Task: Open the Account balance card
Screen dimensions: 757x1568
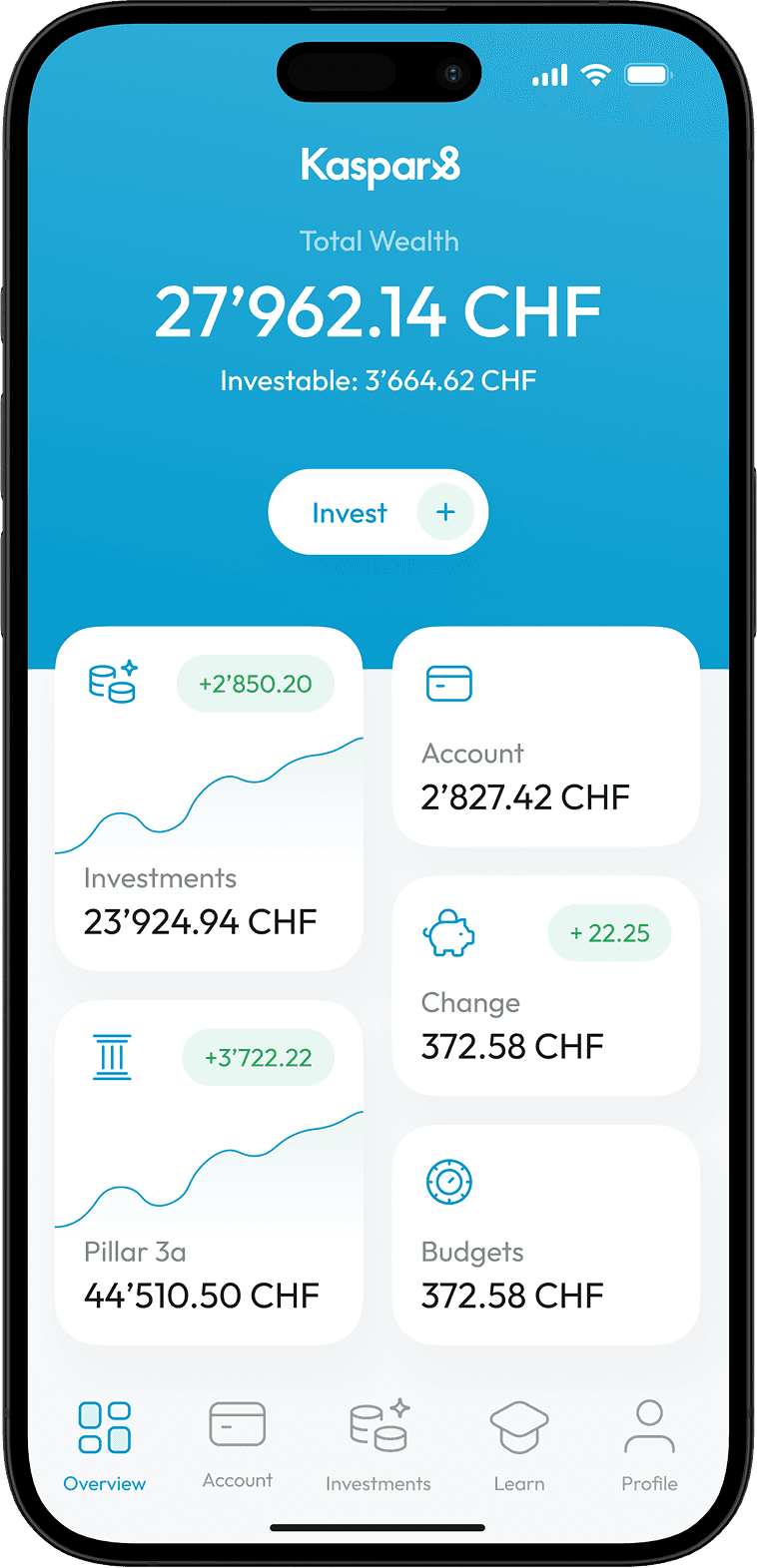Action: click(x=545, y=737)
